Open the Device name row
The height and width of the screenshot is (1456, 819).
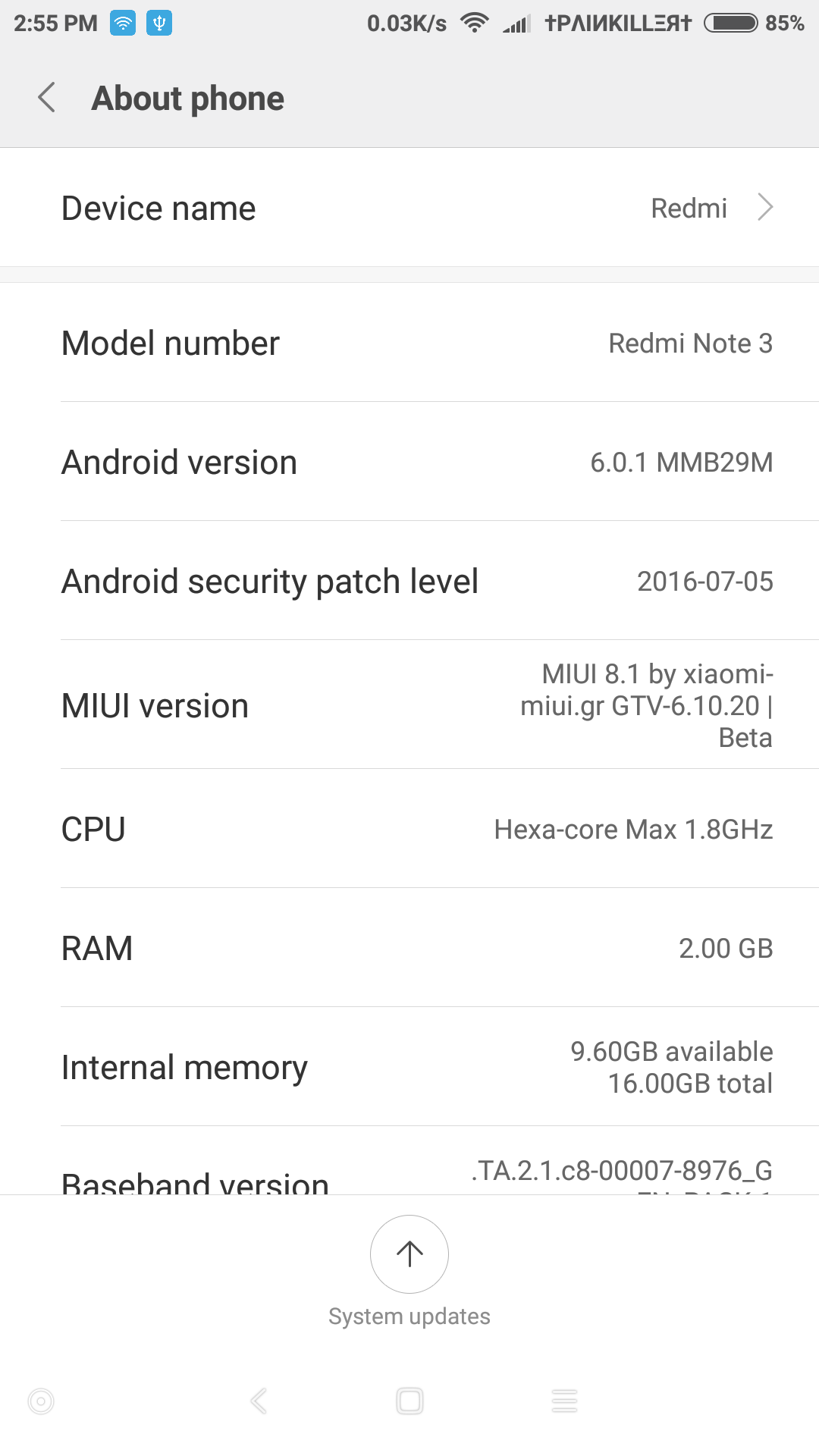409,207
